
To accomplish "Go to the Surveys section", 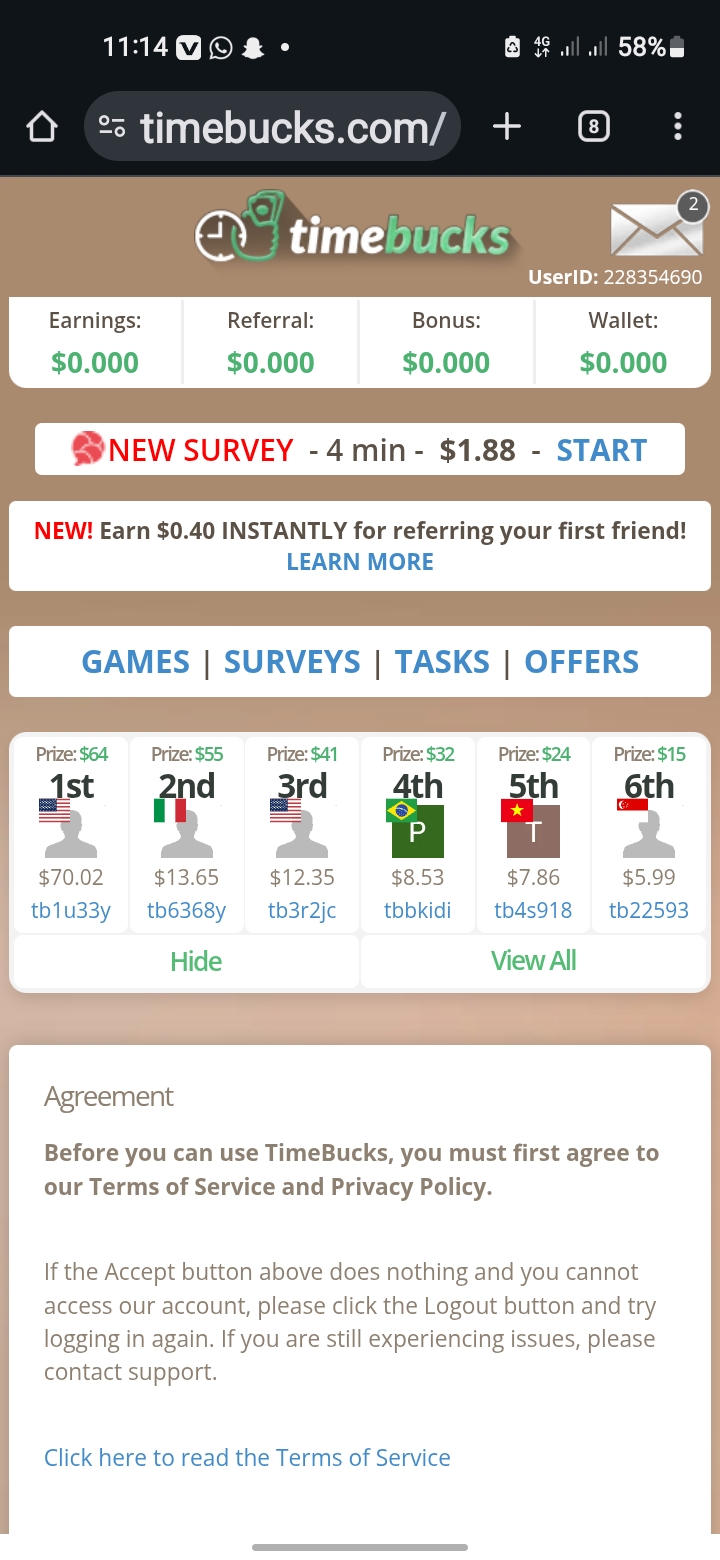I will [292, 662].
